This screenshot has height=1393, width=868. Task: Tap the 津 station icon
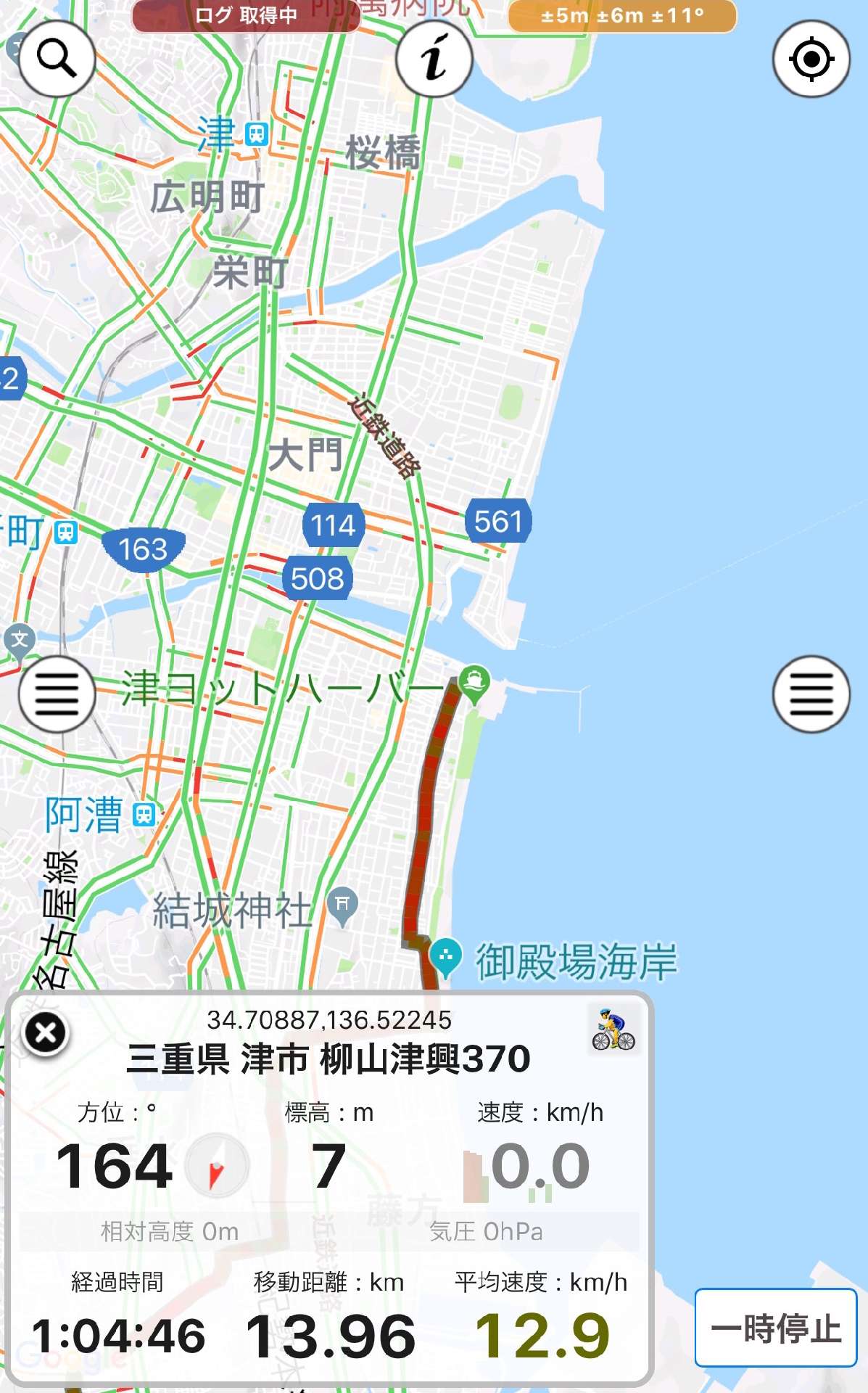click(257, 134)
